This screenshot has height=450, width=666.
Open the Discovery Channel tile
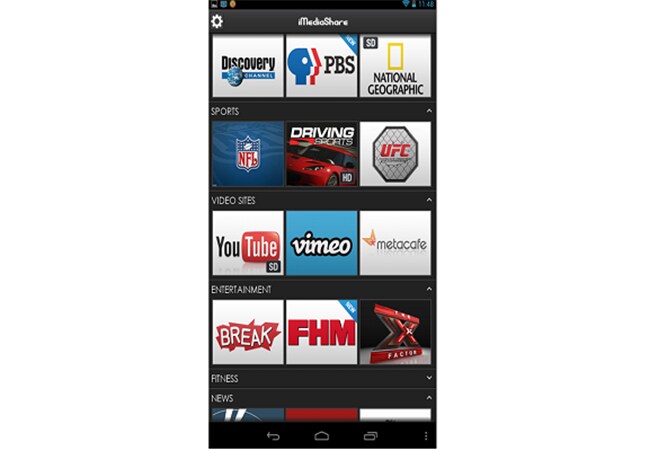pyautogui.click(x=247, y=66)
